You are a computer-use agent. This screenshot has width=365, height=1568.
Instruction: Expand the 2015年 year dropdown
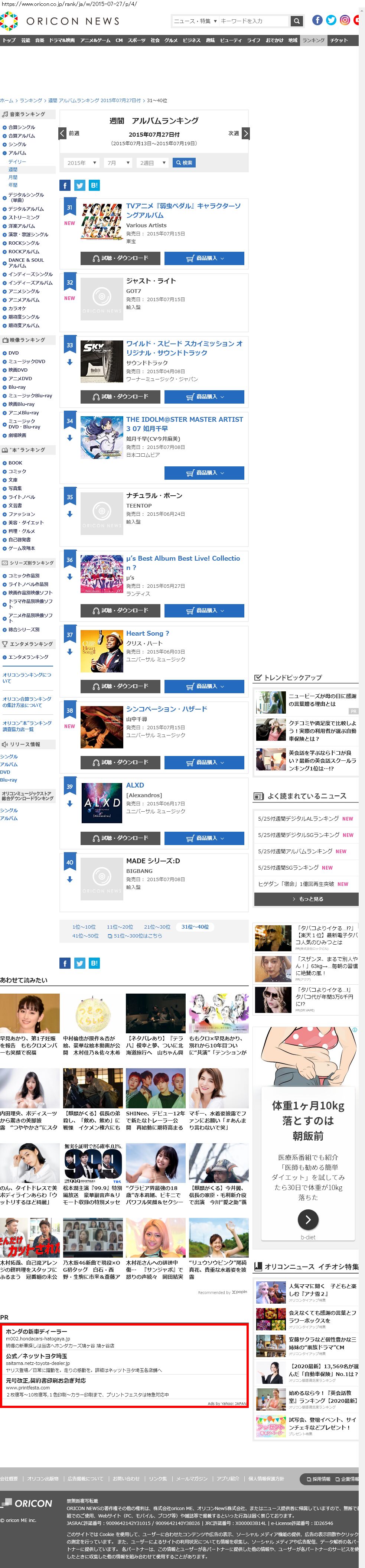pos(81,163)
